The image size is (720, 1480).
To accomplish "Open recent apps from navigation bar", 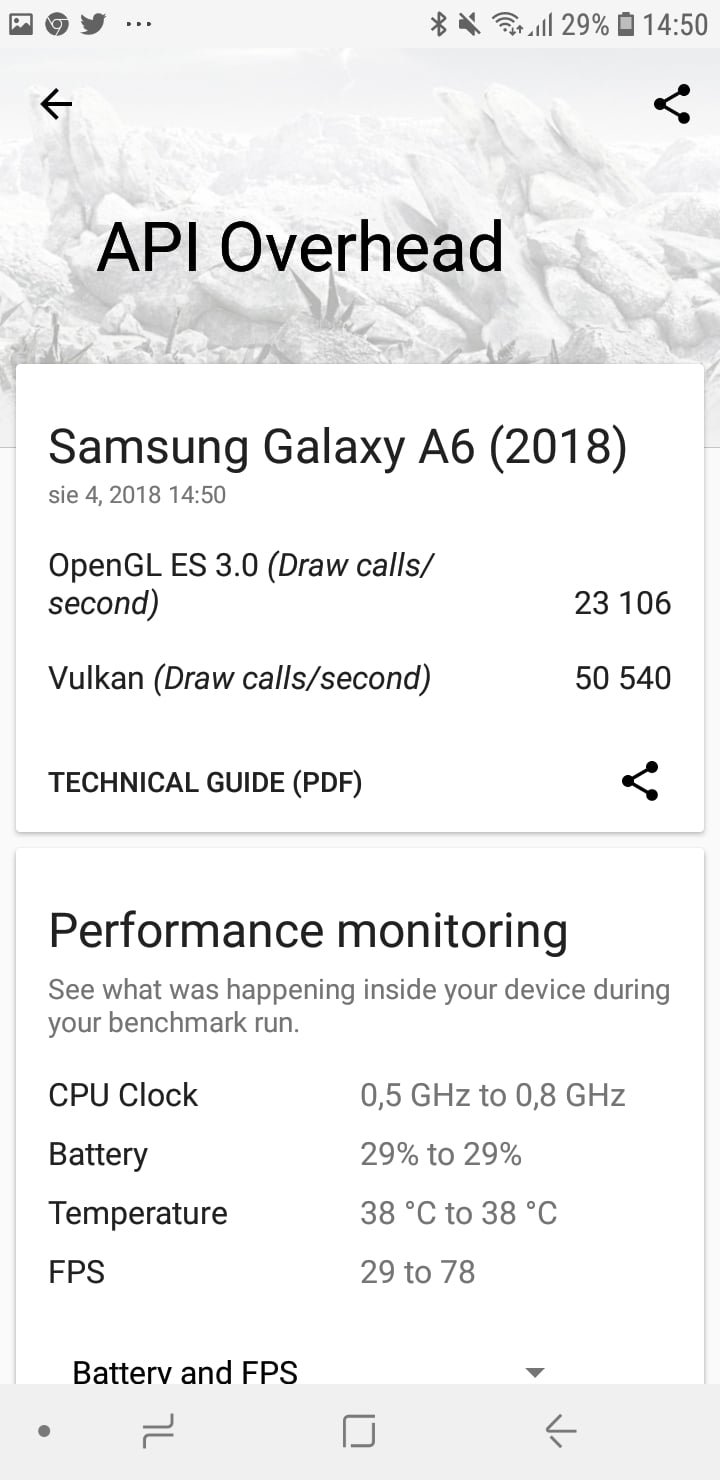I will point(158,1431).
